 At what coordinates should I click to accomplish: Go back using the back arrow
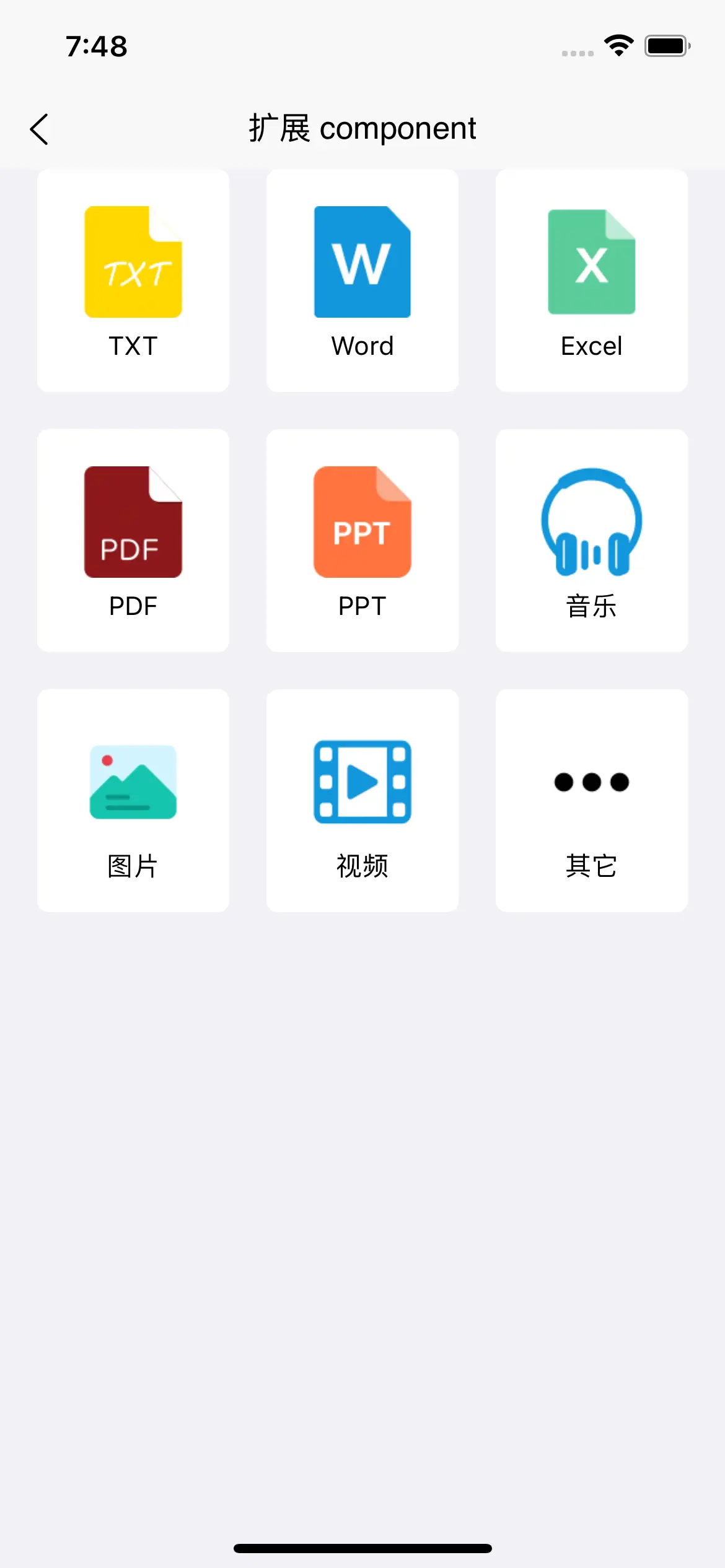(x=39, y=129)
